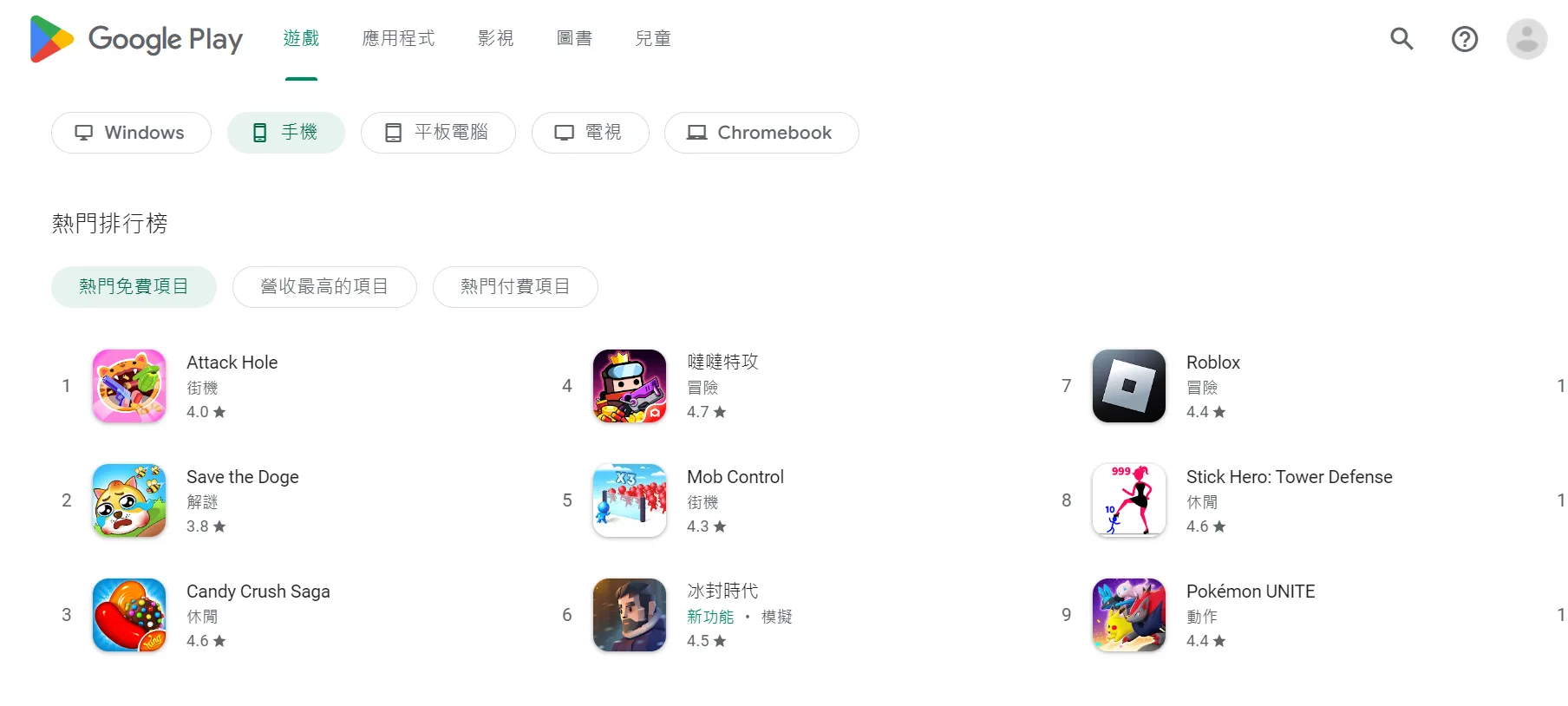
Task: Open Roblox game page
Action: [x=1212, y=363]
